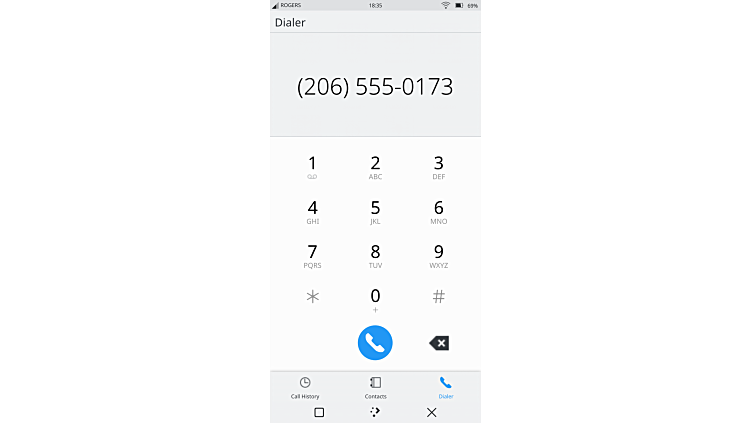752x423 pixels.
Task: Call the number (206) 555-0173
Action: (x=375, y=343)
